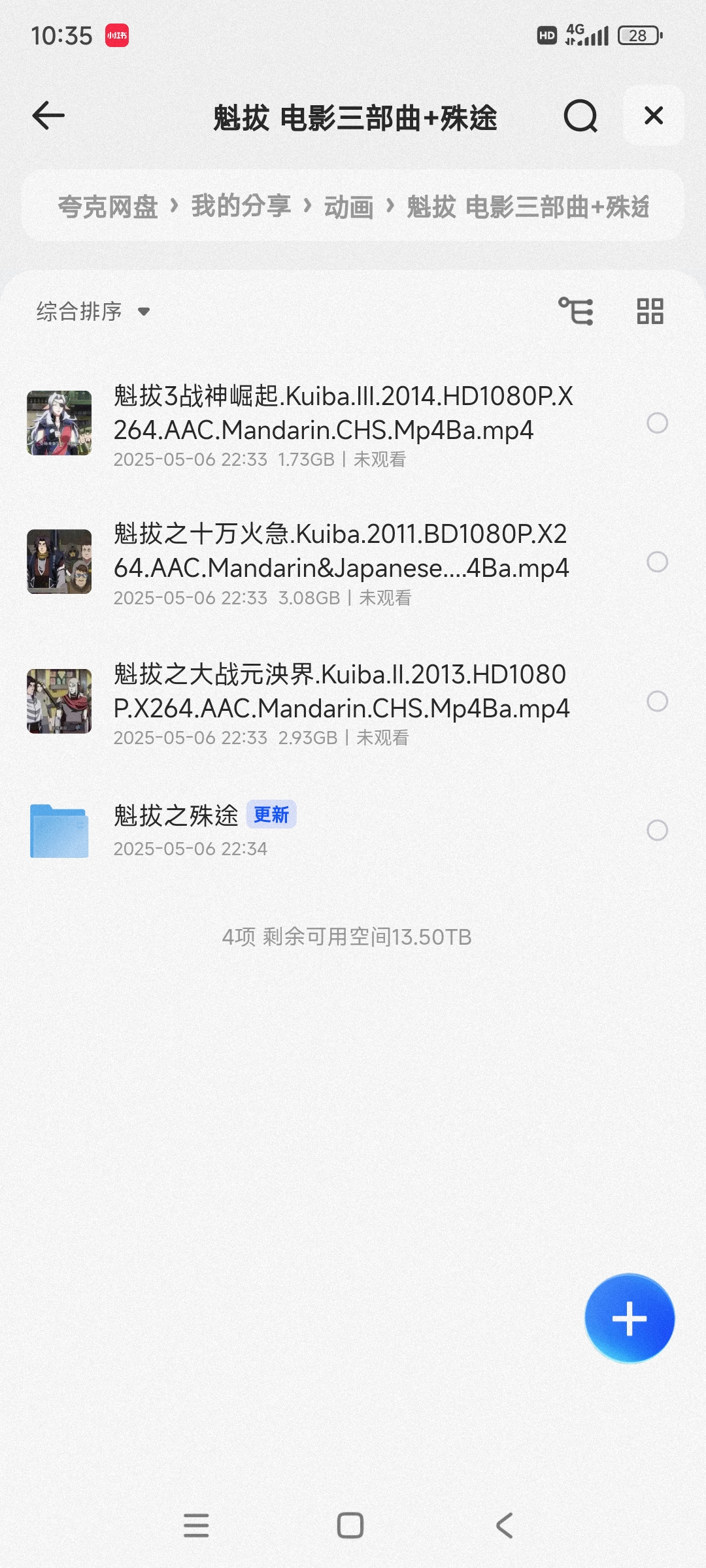706x1568 pixels.
Task: Select the 魁拔3战神崛起 file circle
Action: coord(657,423)
